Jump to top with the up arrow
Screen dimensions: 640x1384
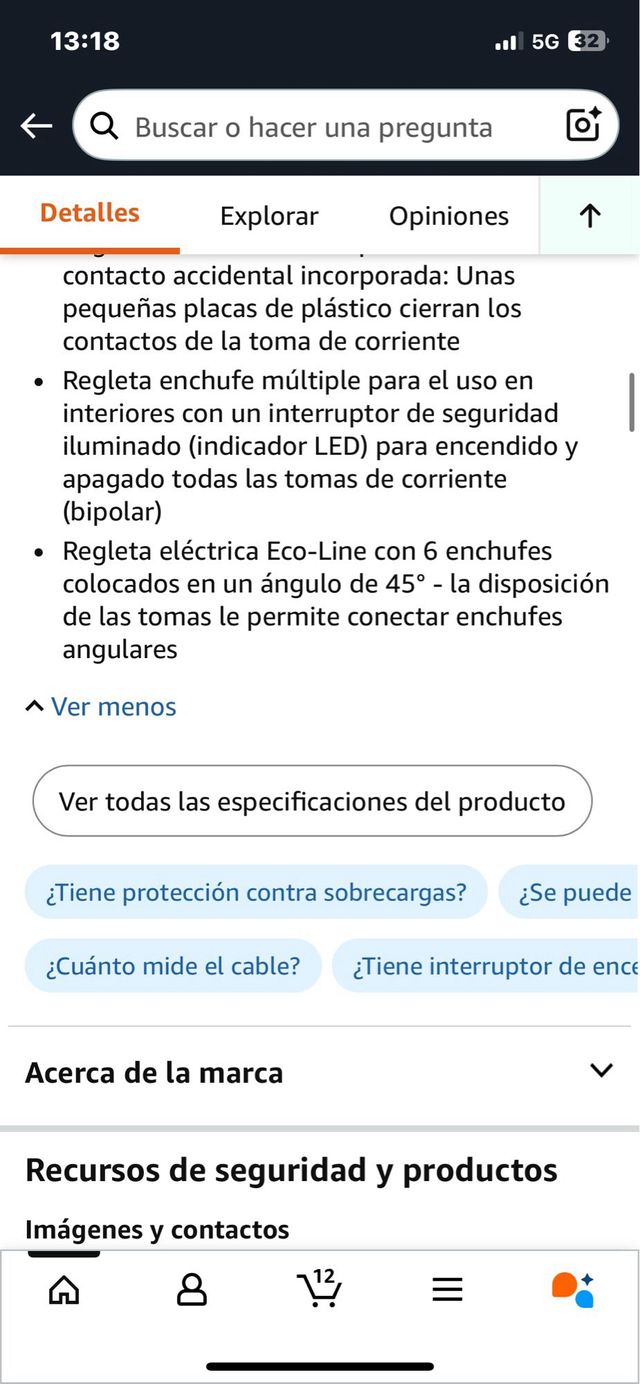[590, 216]
